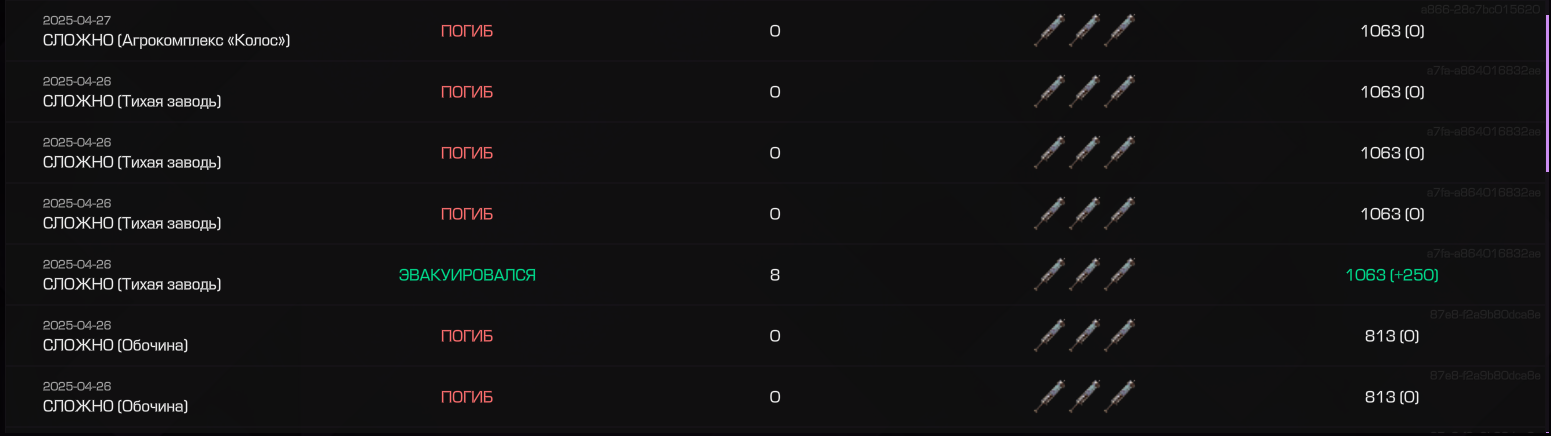
Task: Open the raid entry marked ЭВАКУИРОВАЛСЯ
Action: point(467,275)
